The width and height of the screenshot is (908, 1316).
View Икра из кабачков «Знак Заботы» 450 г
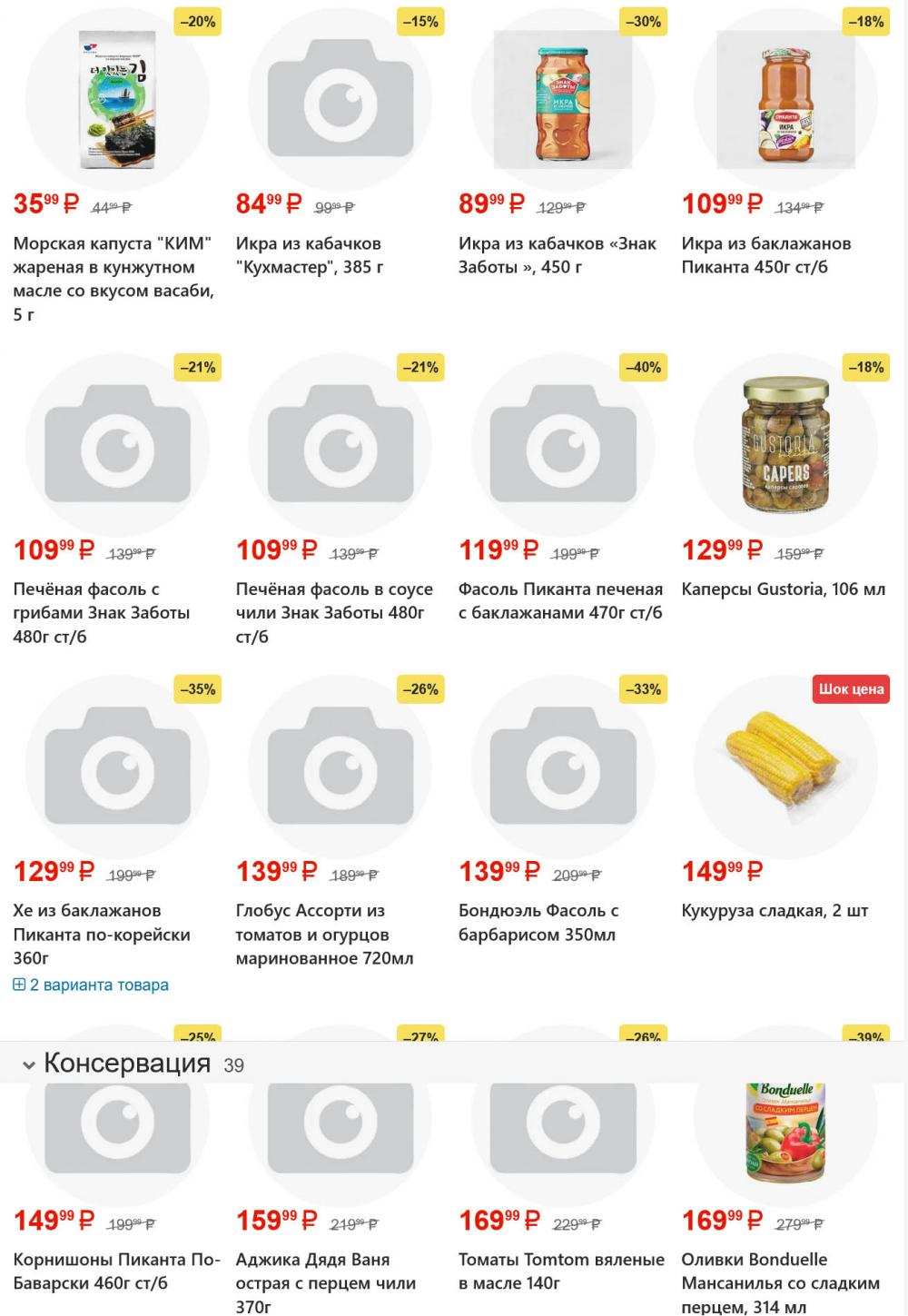(557, 255)
